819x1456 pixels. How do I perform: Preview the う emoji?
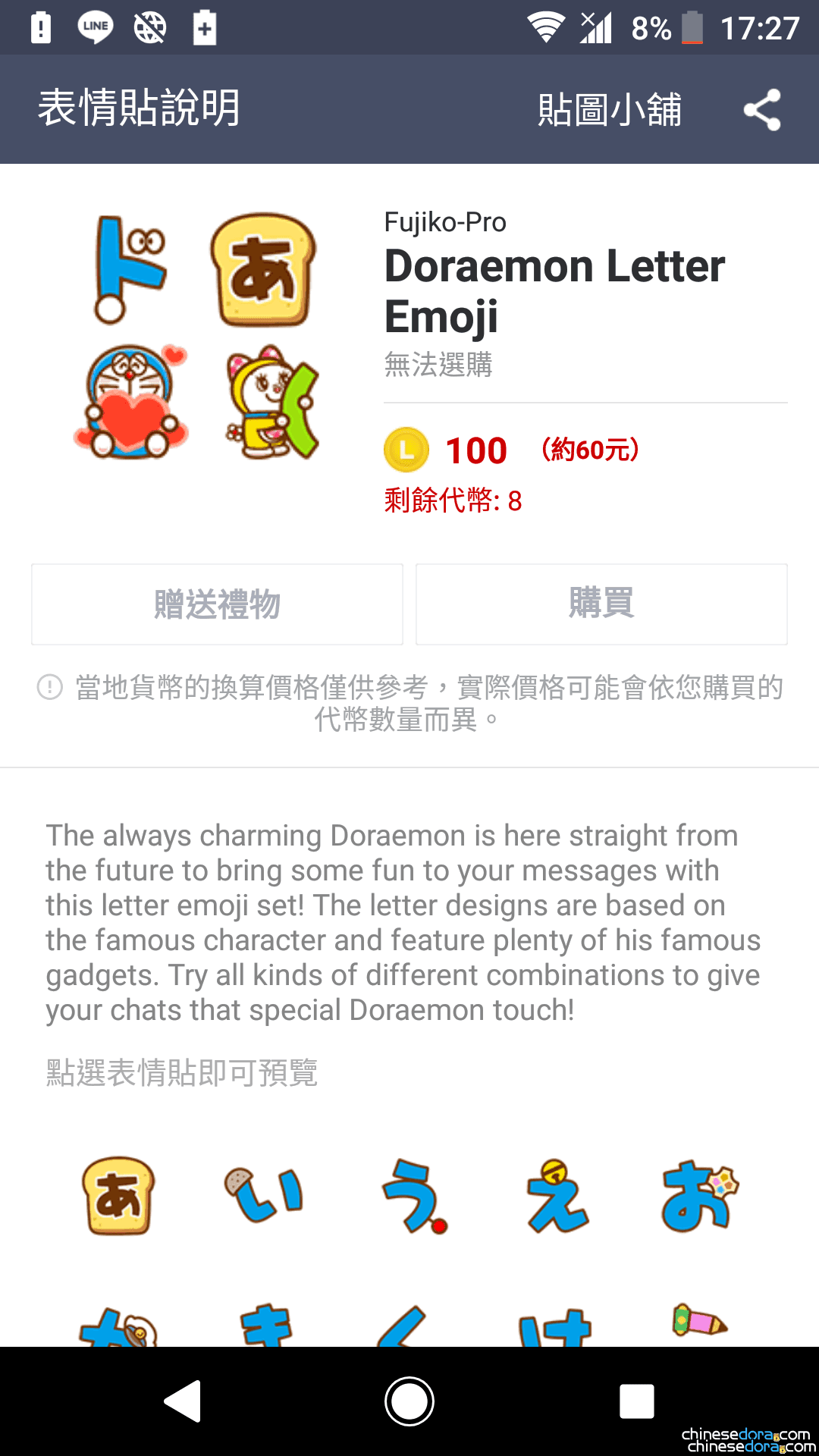414,1196
